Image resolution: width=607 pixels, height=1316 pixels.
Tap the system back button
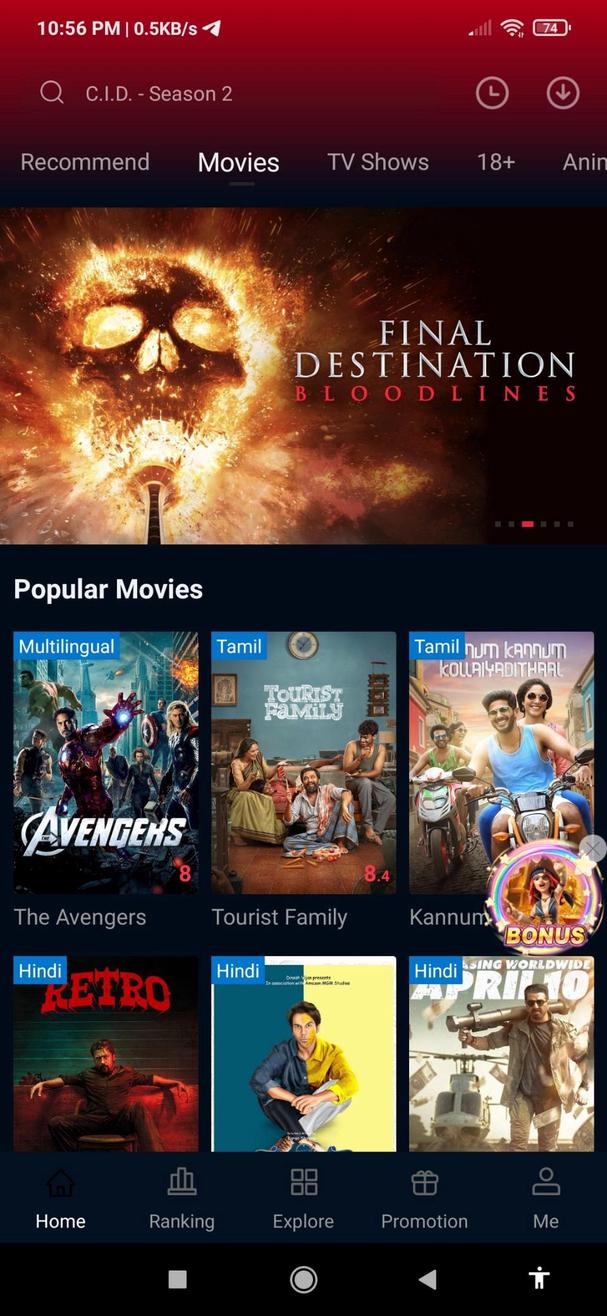[x=427, y=1279]
